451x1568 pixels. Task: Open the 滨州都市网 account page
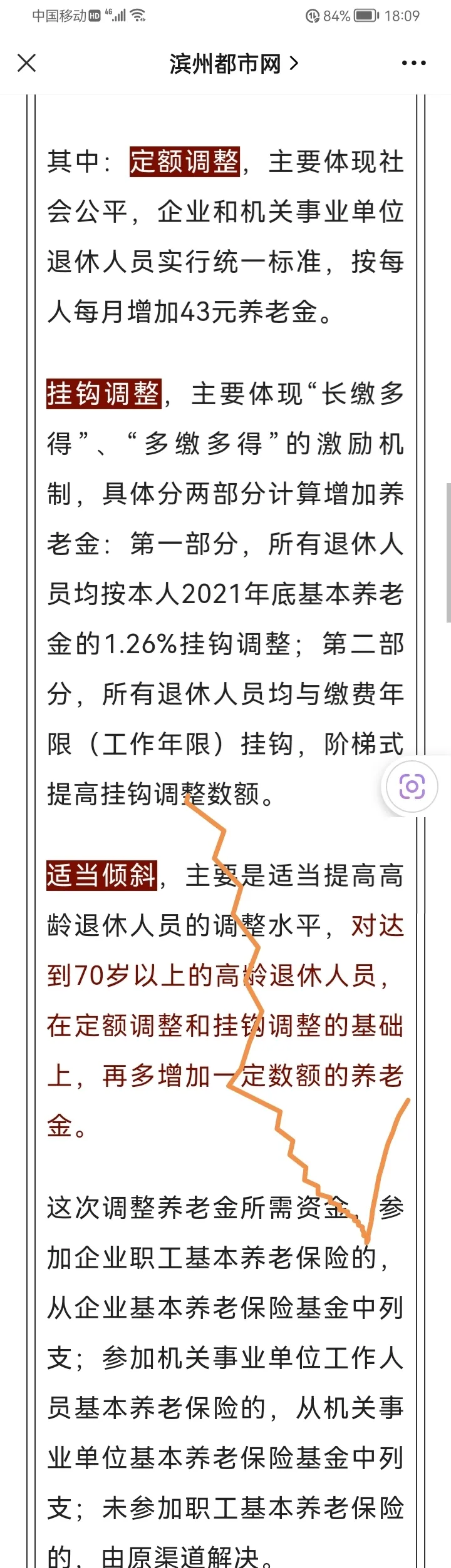[233, 64]
